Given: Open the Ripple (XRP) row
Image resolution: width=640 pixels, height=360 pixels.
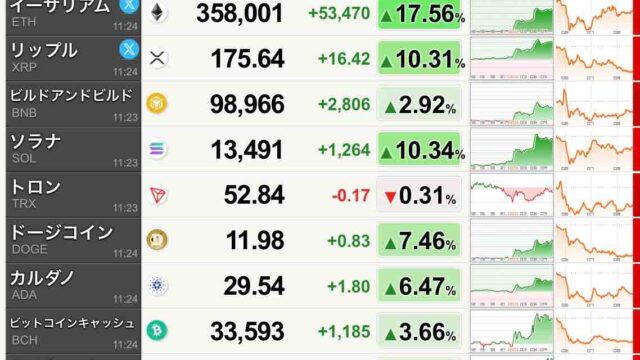Looking at the screenshot, I should coord(319,58).
